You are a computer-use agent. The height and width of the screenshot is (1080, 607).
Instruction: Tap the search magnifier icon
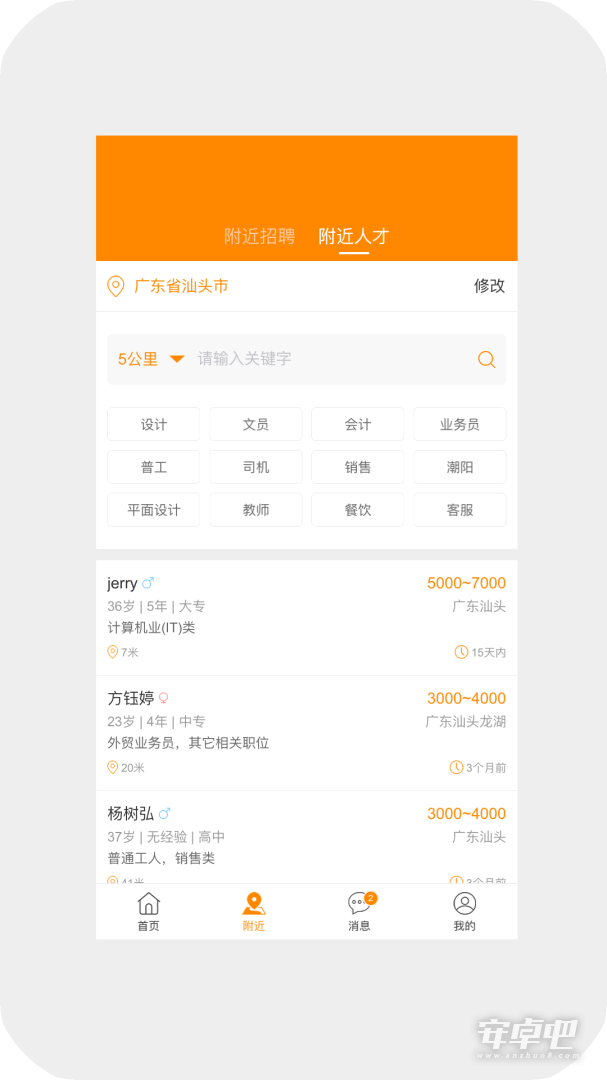point(486,359)
